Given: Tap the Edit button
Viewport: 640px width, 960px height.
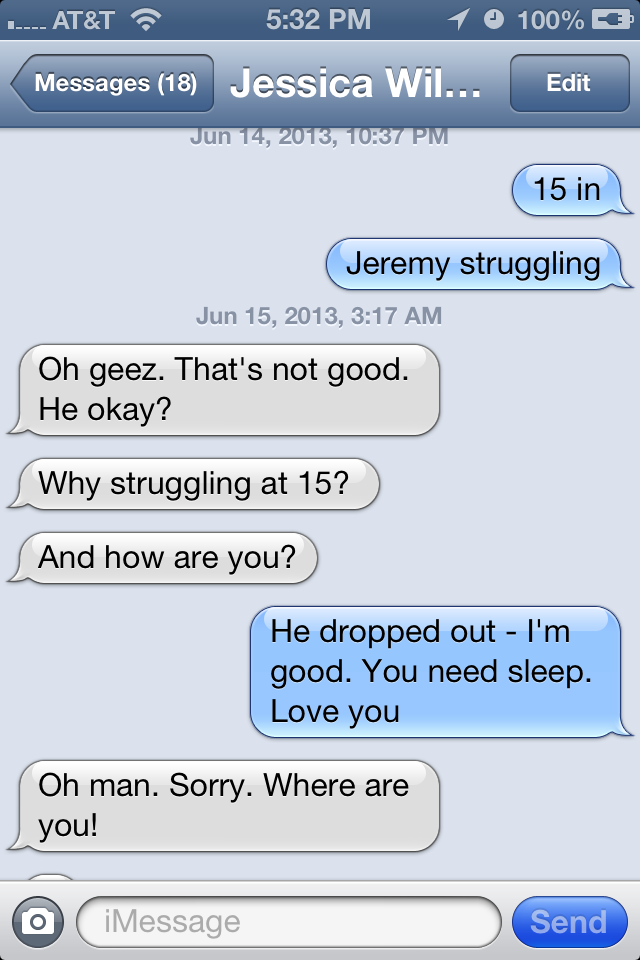Looking at the screenshot, I should [568, 83].
